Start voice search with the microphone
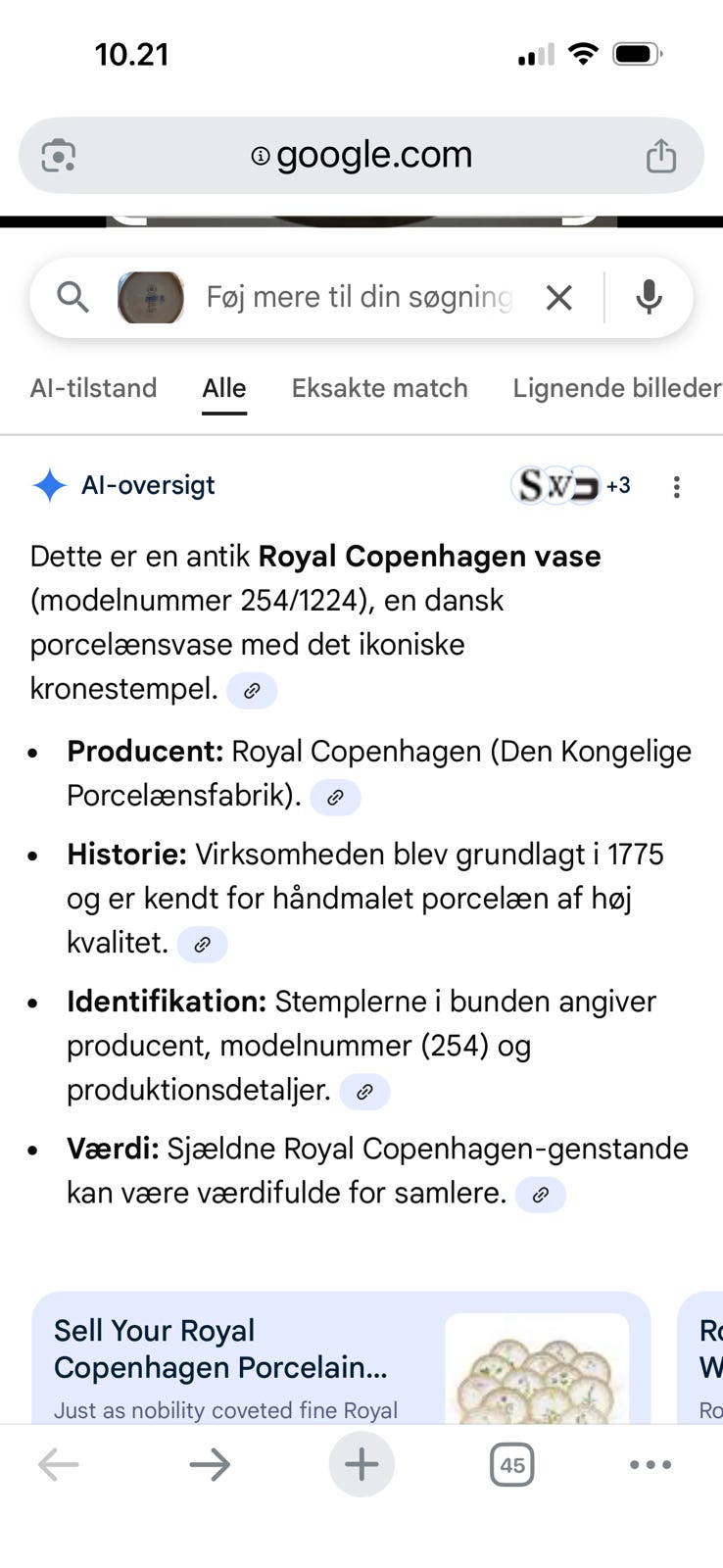 [649, 297]
